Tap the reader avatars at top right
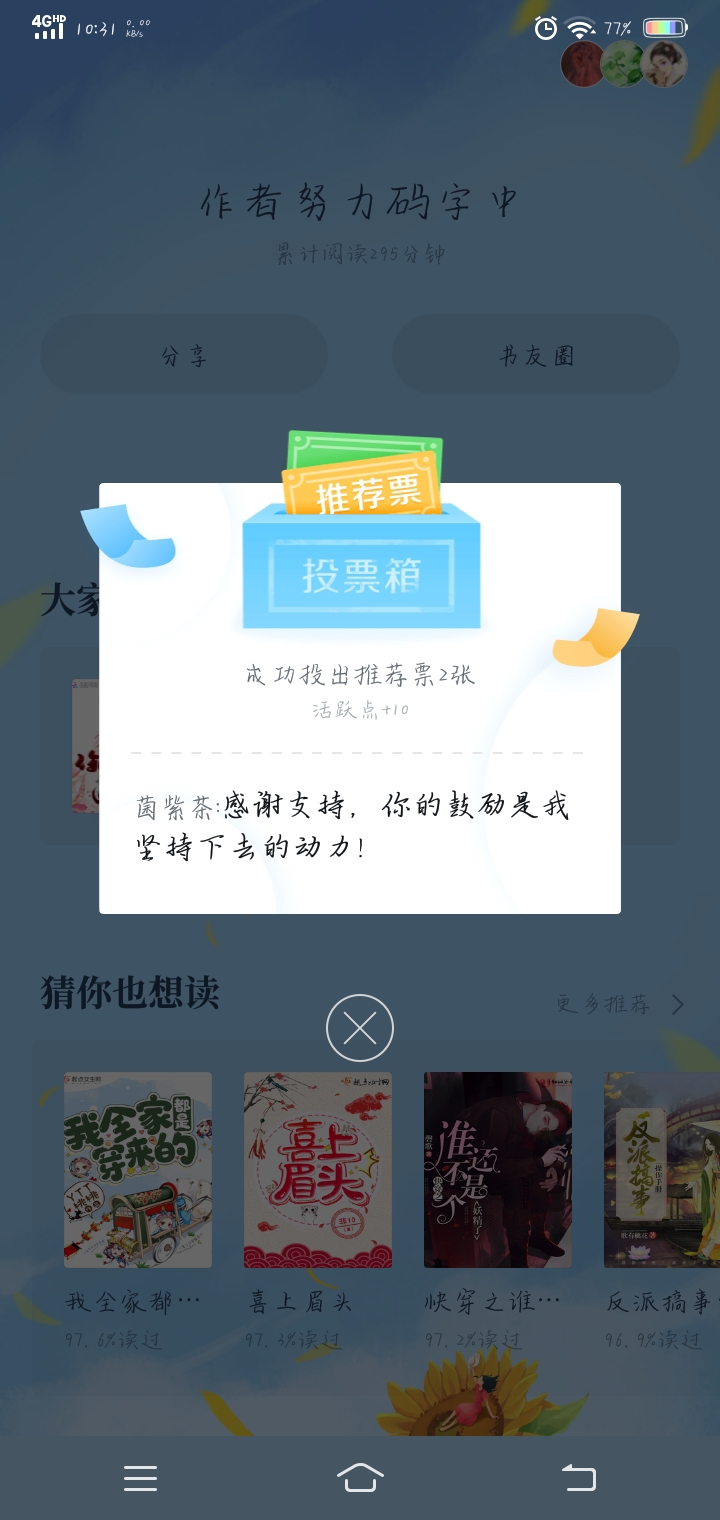 click(x=624, y=64)
